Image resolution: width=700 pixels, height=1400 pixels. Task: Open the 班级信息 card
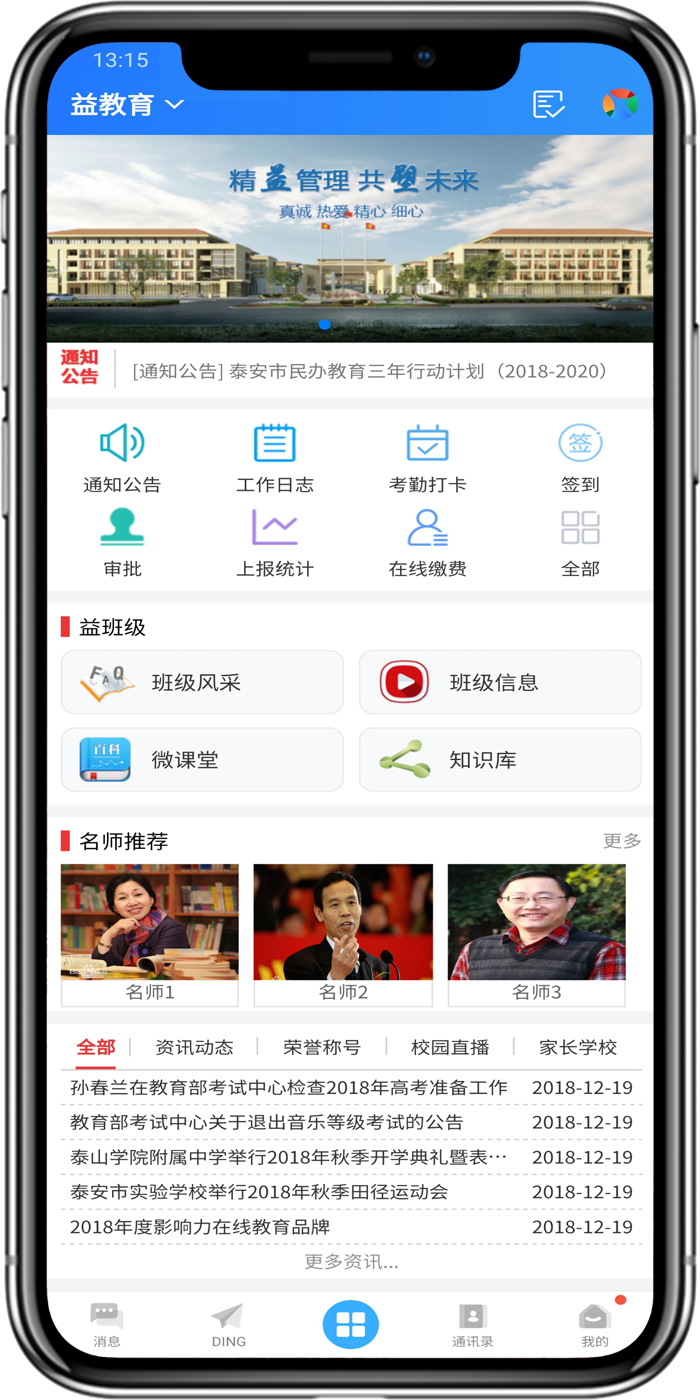(500, 682)
